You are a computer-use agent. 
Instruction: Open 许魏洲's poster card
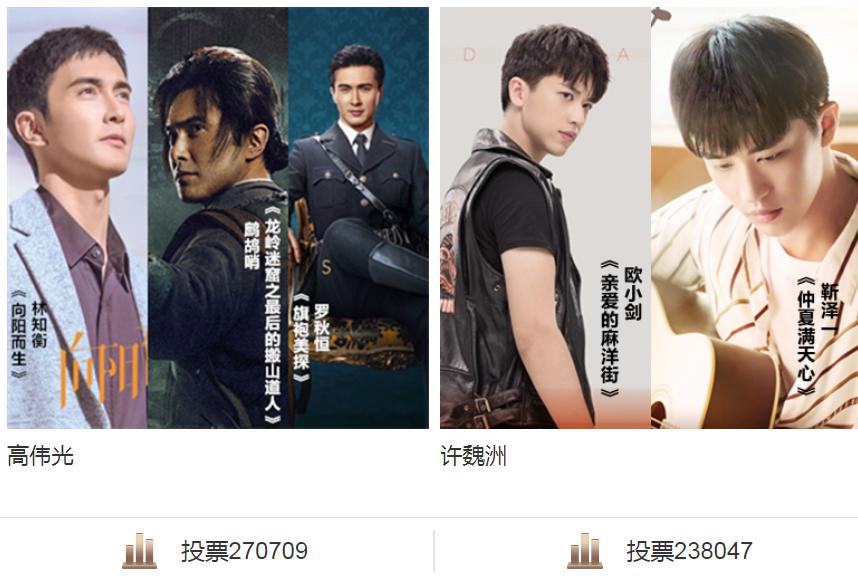tap(648, 218)
